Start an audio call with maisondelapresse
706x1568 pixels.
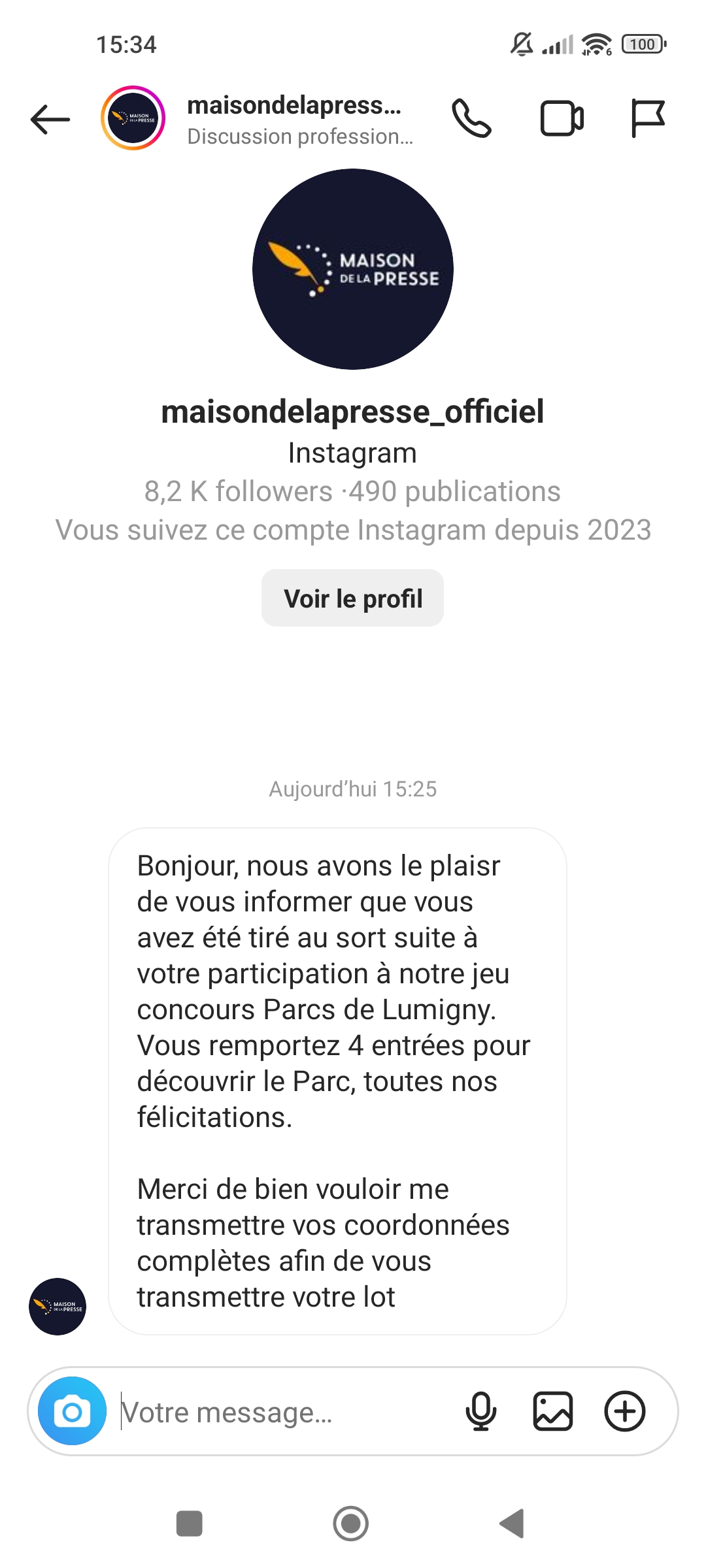coord(471,118)
